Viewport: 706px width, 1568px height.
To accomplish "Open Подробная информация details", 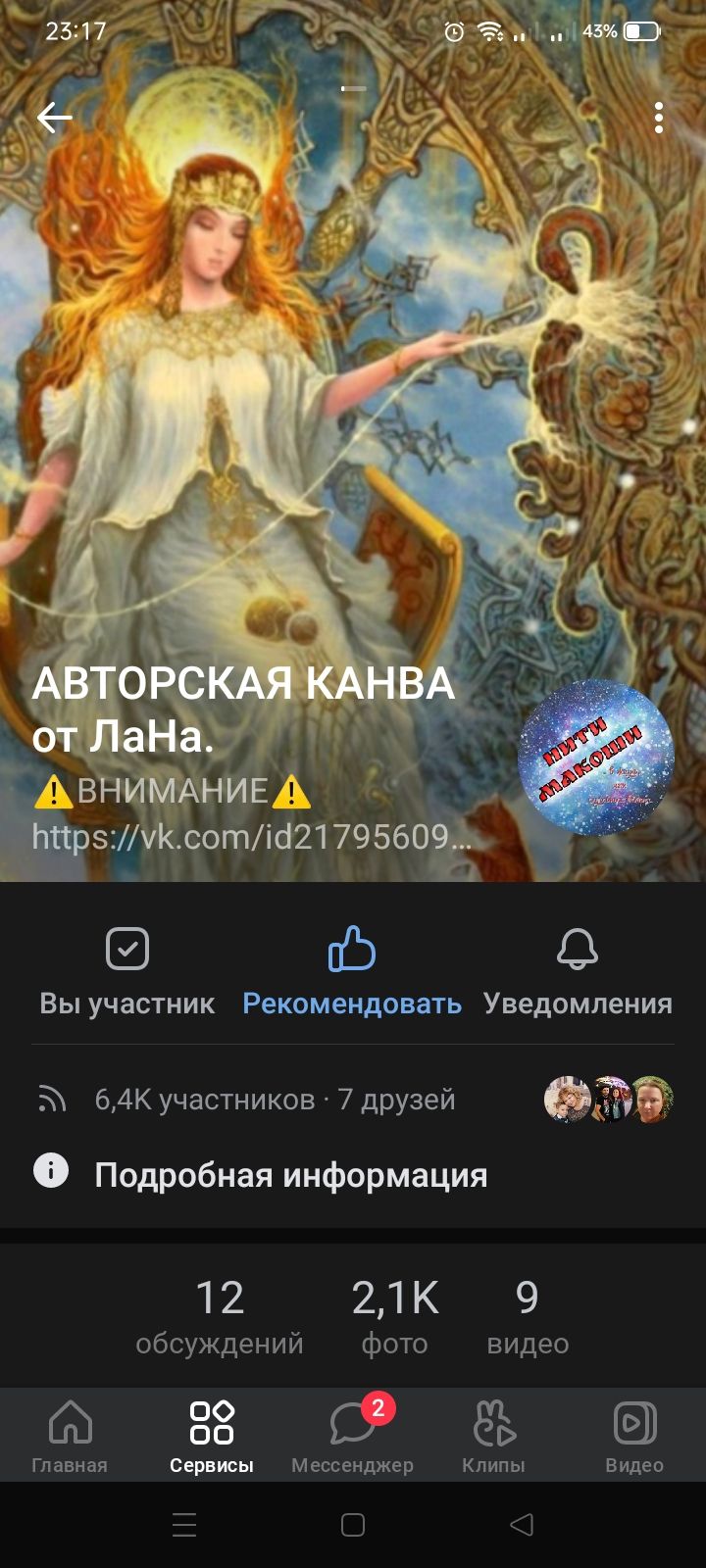I will click(x=290, y=1174).
